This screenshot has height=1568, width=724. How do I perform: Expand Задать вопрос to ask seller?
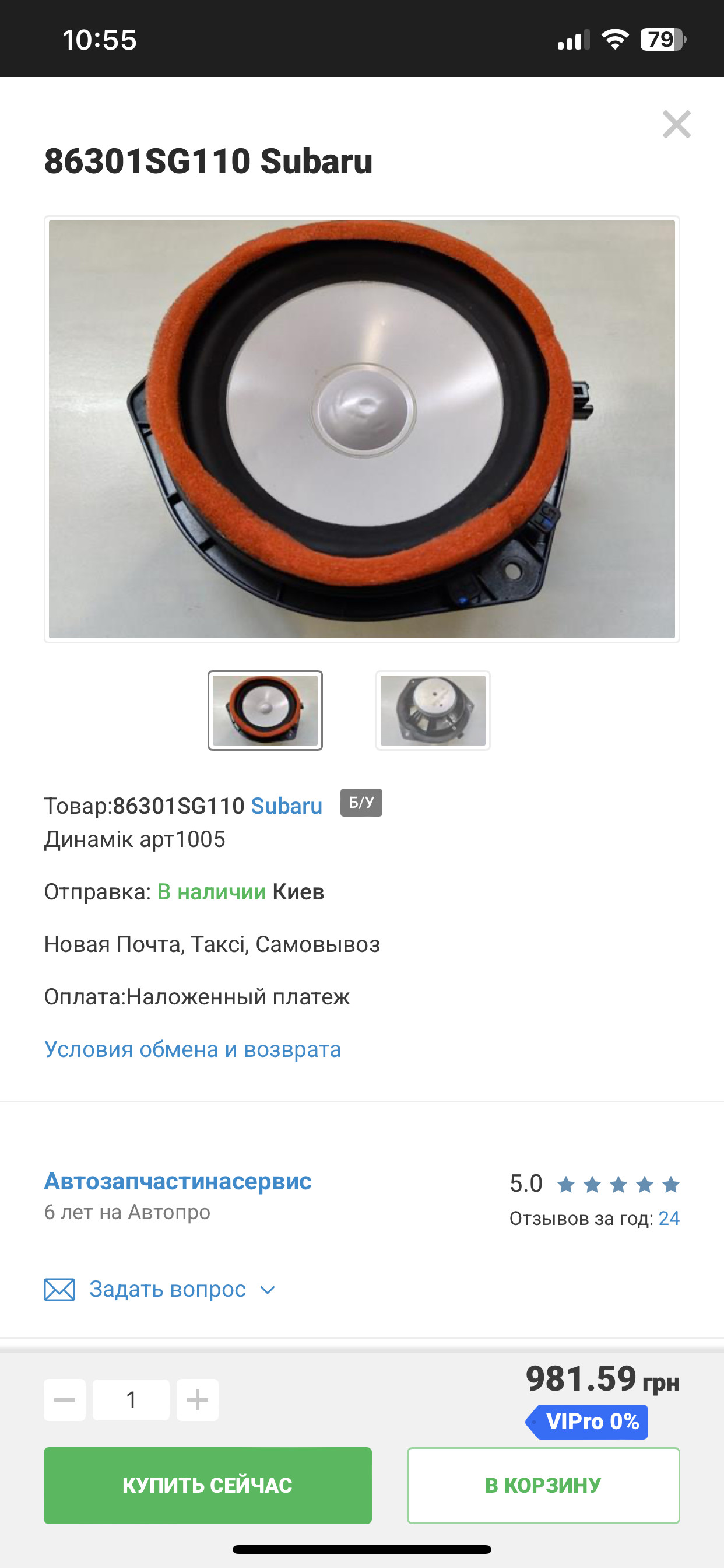(x=160, y=1289)
